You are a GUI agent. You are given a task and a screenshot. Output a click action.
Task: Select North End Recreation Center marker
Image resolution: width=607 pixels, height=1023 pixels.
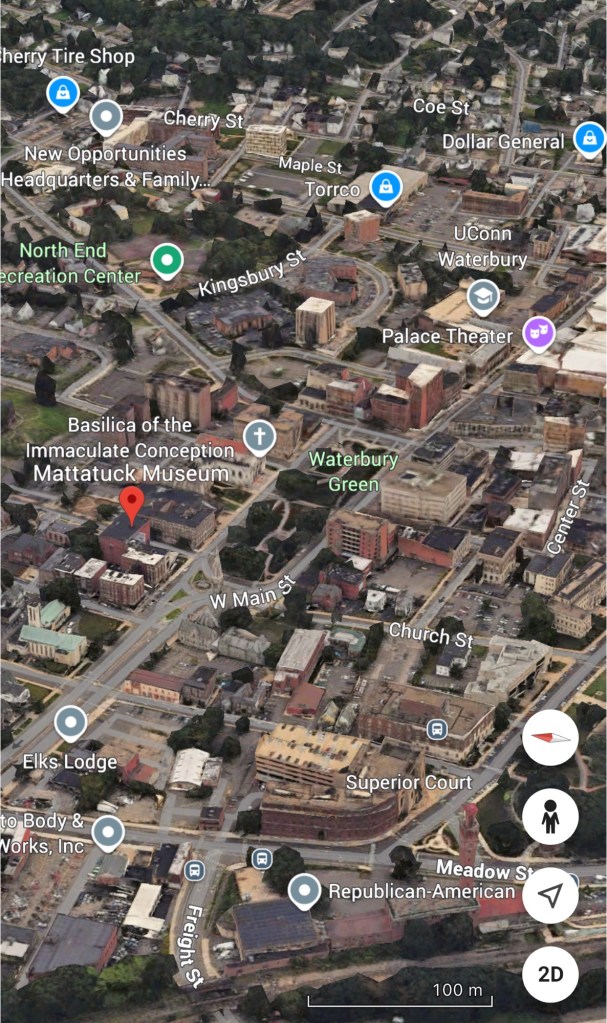(x=166, y=261)
